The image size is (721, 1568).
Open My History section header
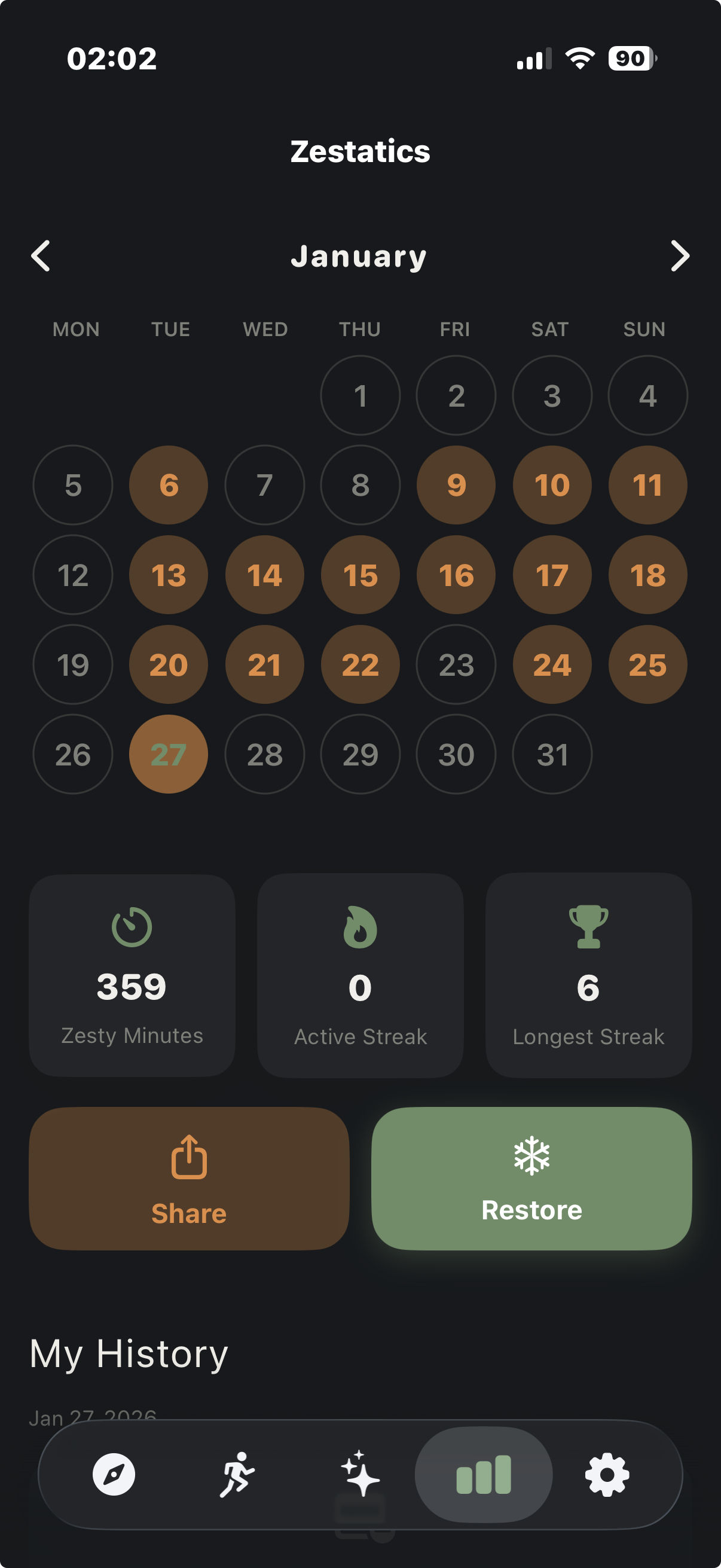[129, 1353]
